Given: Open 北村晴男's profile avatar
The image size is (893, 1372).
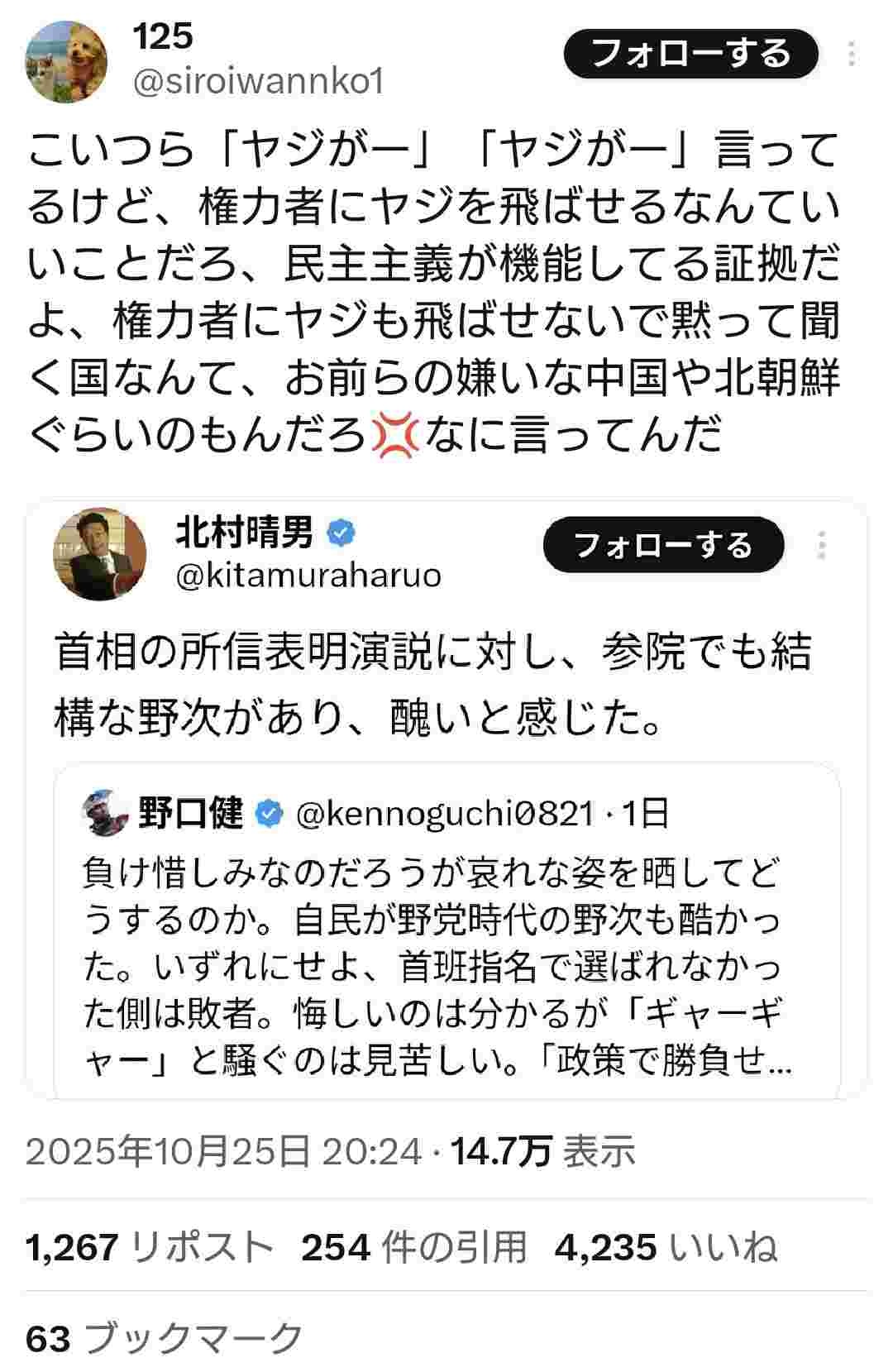Looking at the screenshot, I should coord(100,553).
